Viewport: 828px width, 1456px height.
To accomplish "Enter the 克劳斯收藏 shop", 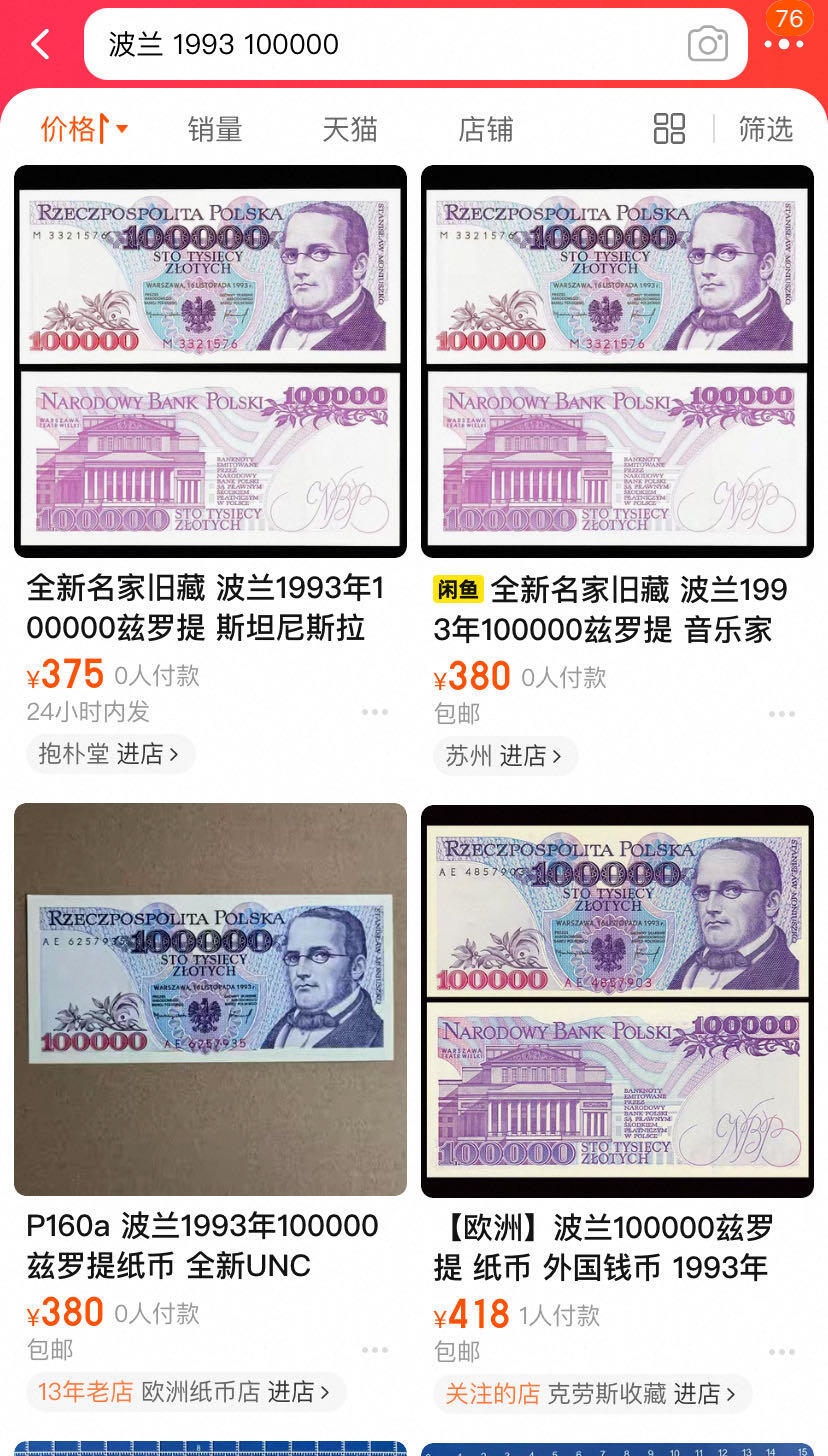I will coord(592,1393).
